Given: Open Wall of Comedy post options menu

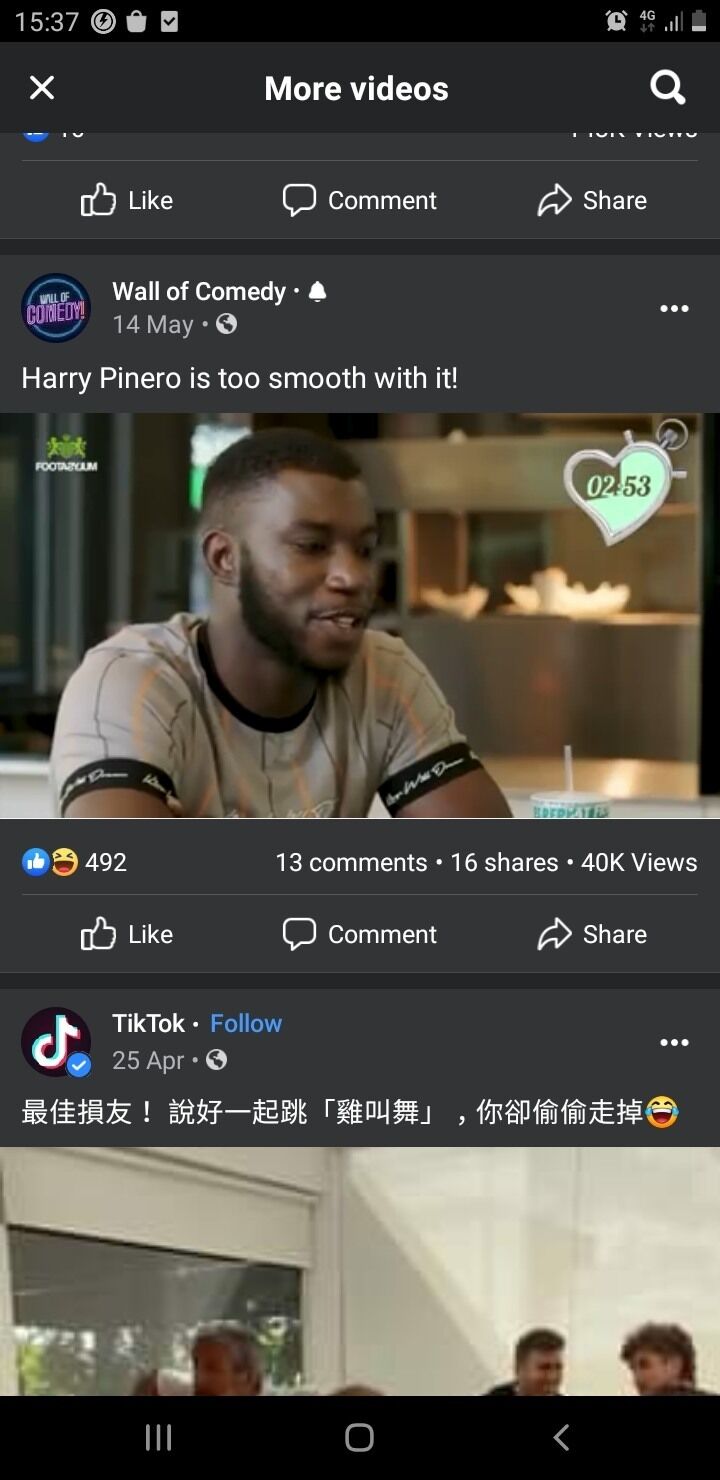Looking at the screenshot, I should (674, 308).
